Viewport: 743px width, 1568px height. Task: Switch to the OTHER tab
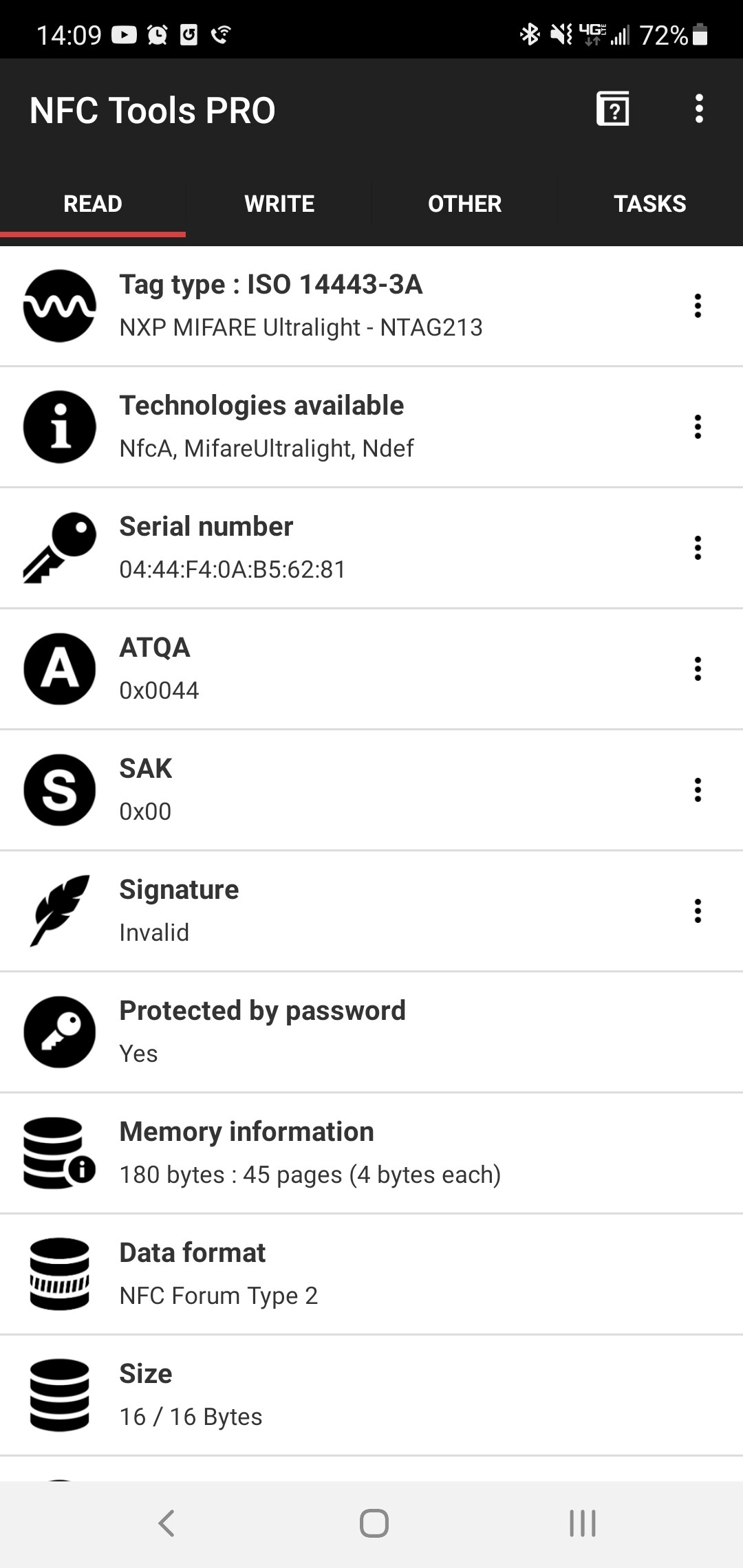pos(464,204)
